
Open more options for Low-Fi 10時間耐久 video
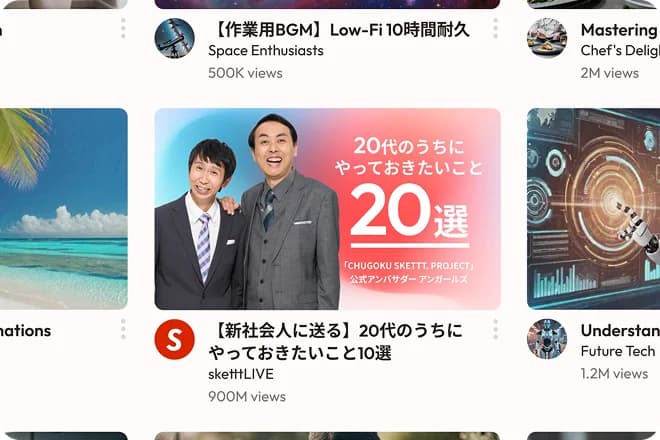pyautogui.click(x=495, y=28)
